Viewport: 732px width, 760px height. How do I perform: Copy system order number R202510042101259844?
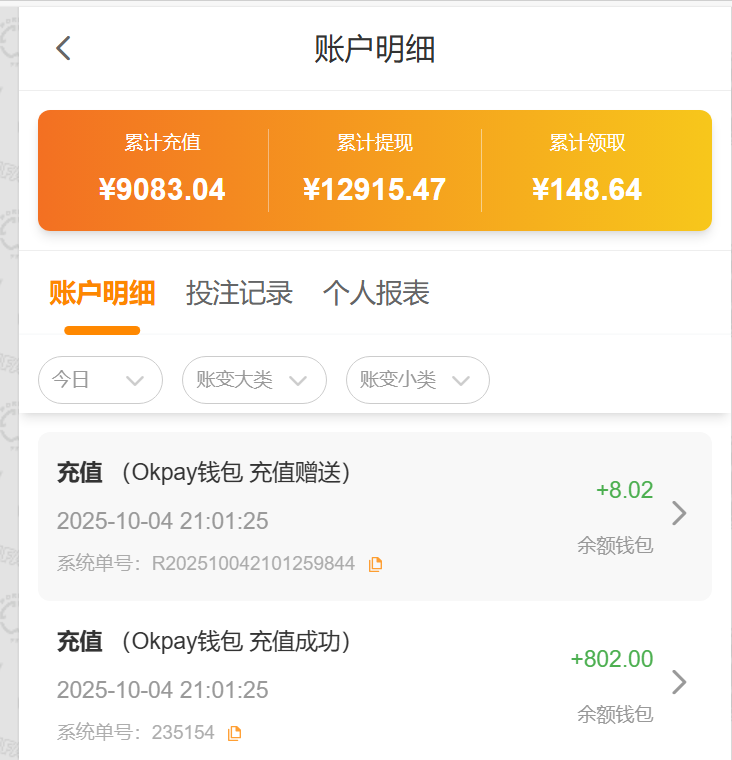tap(375, 563)
